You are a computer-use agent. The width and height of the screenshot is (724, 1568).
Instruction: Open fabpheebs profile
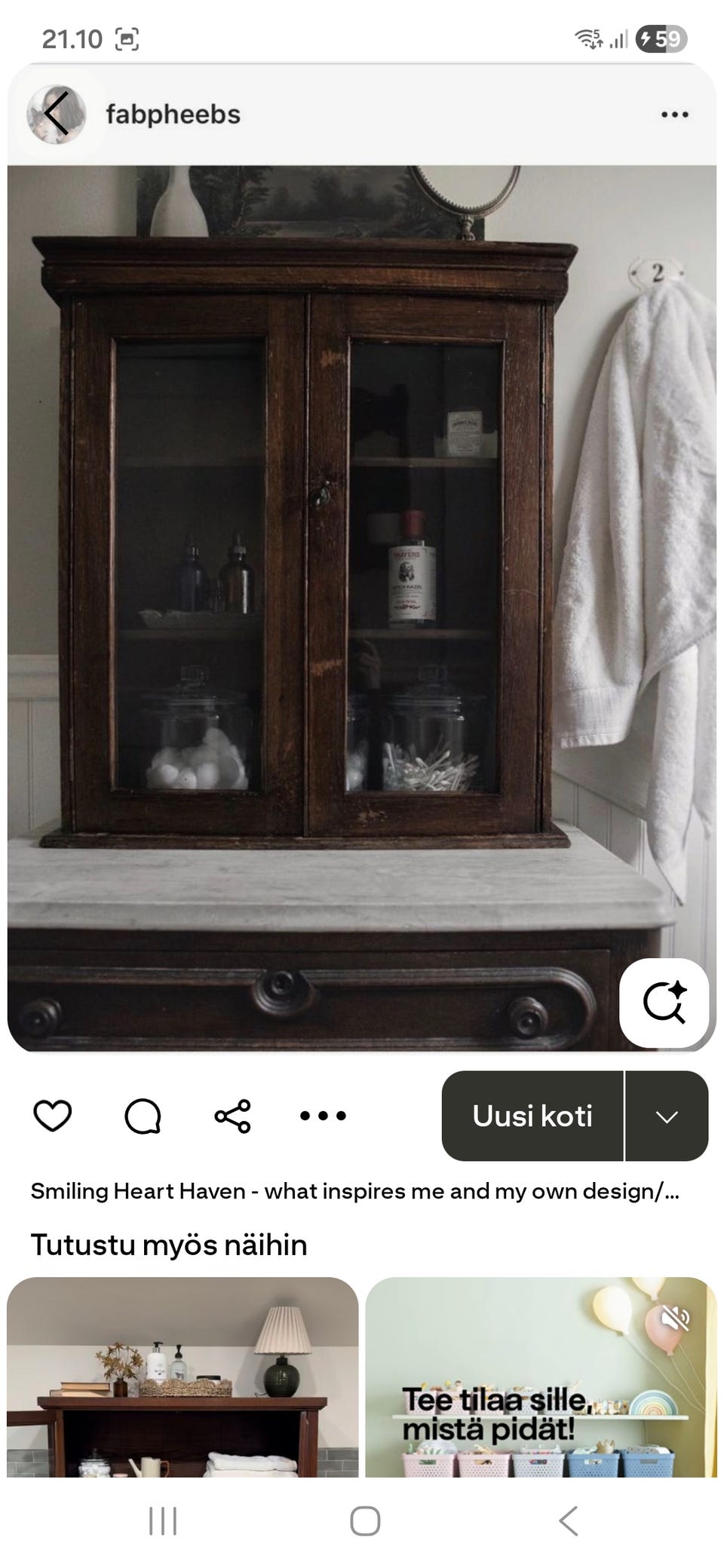coord(173,115)
